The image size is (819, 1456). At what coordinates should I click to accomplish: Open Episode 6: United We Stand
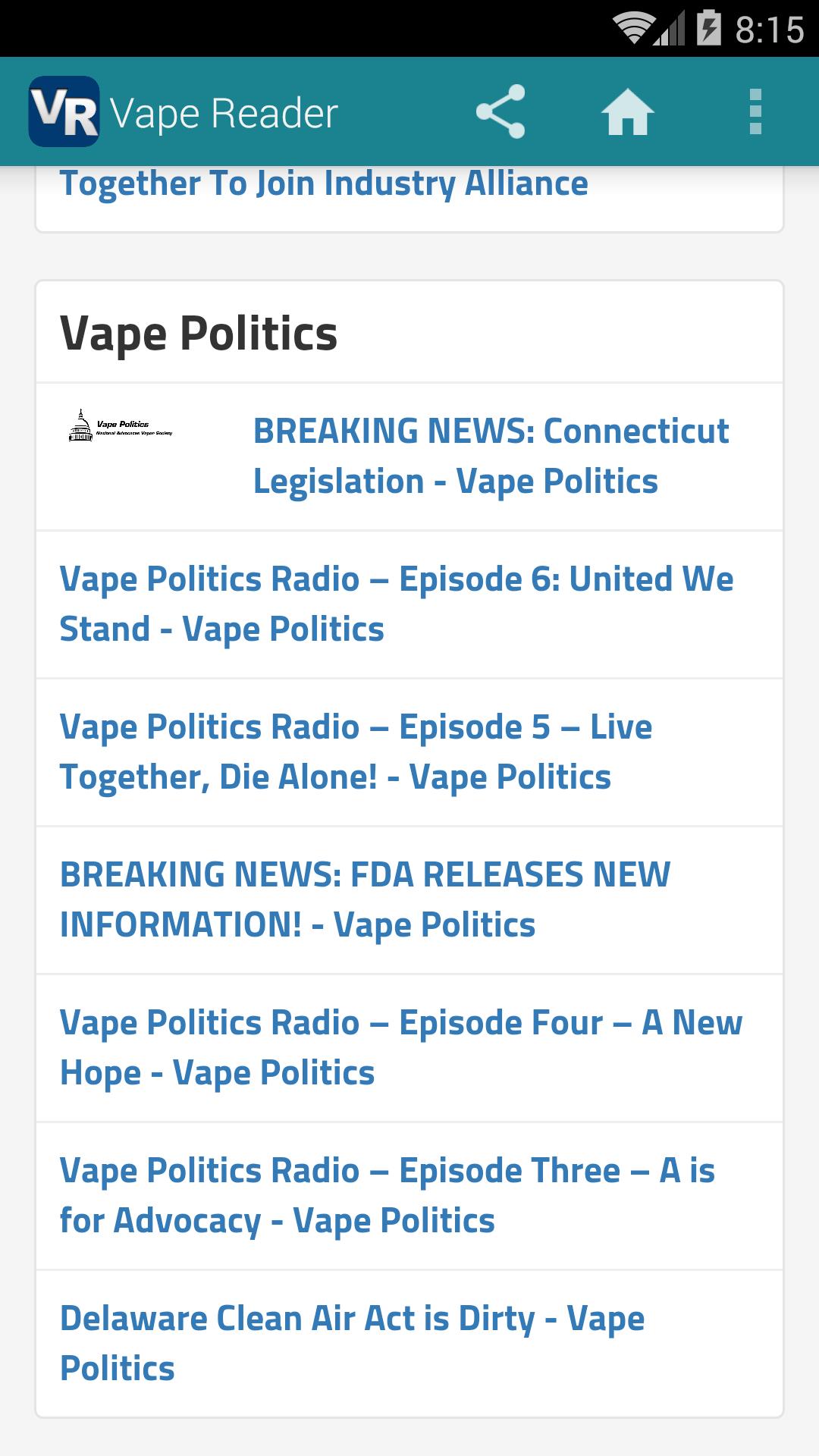click(x=397, y=602)
